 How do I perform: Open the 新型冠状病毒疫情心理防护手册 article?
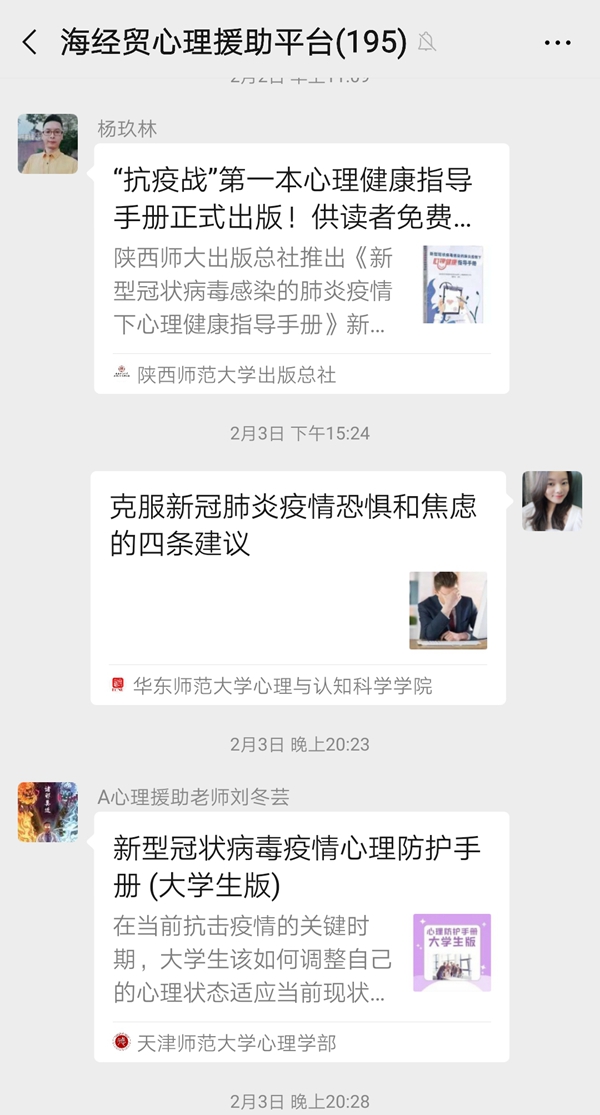pyautogui.click(x=300, y=935)
